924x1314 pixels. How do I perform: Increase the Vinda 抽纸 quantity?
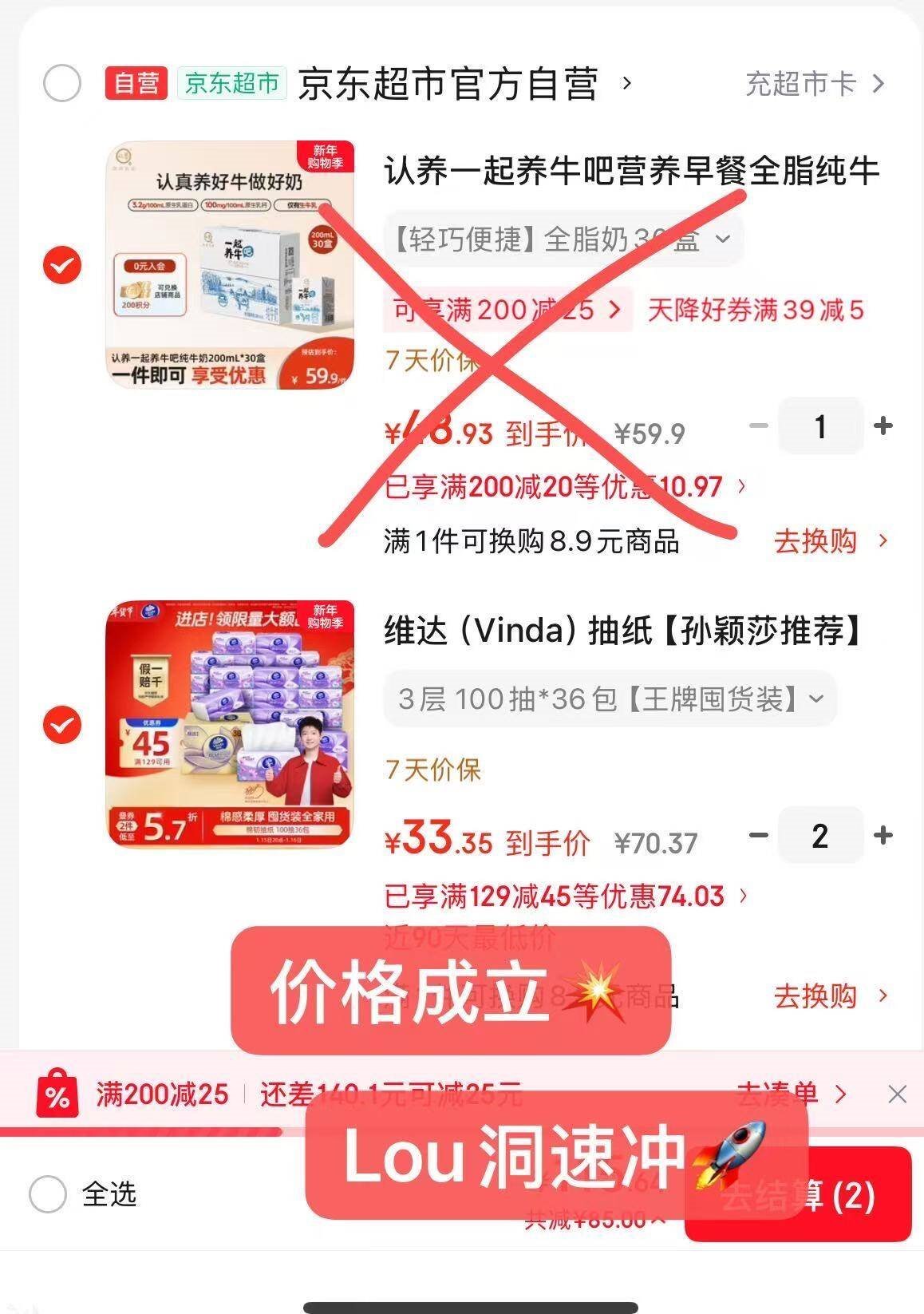pos(883,836)
